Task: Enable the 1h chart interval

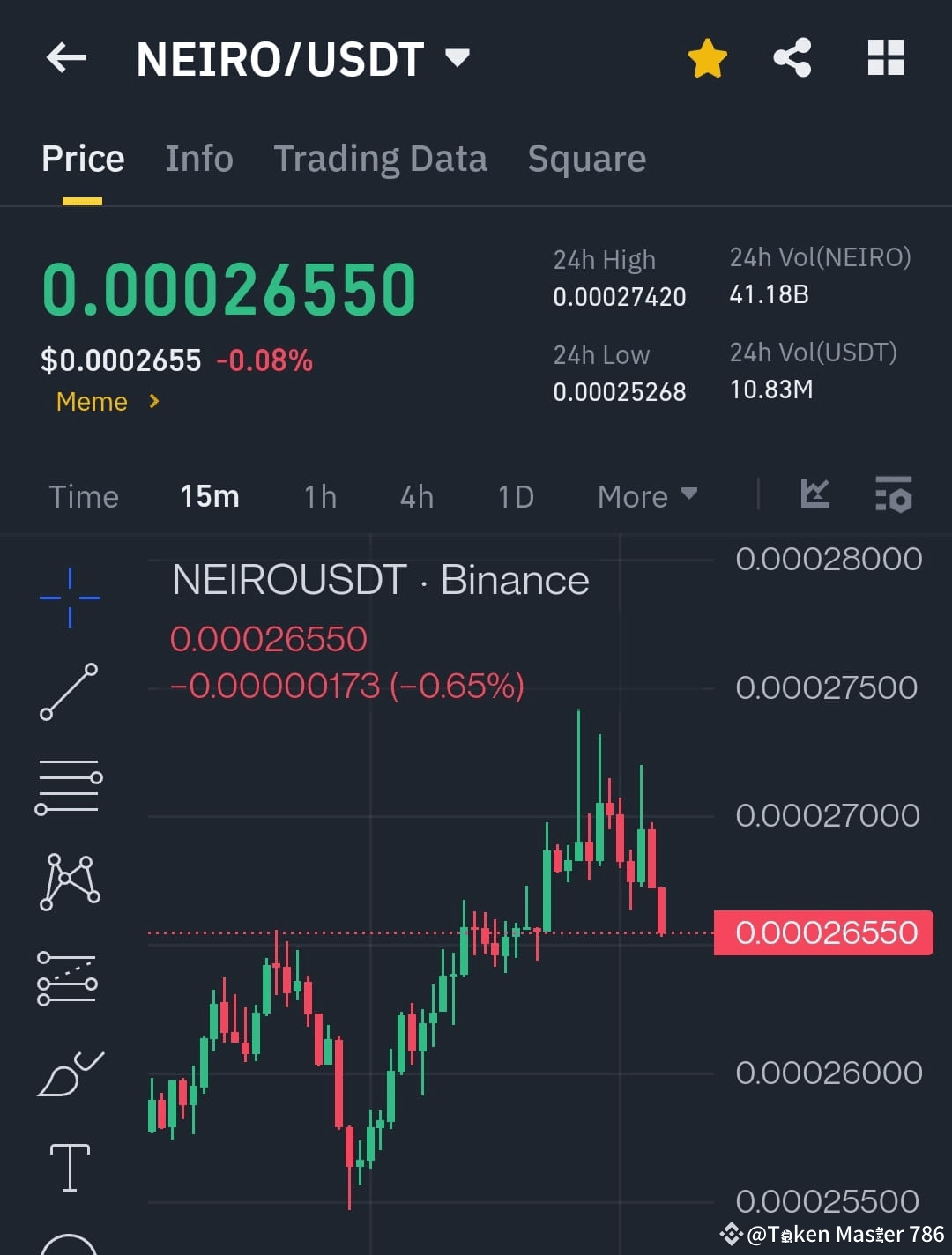Action: pos(319,496)
